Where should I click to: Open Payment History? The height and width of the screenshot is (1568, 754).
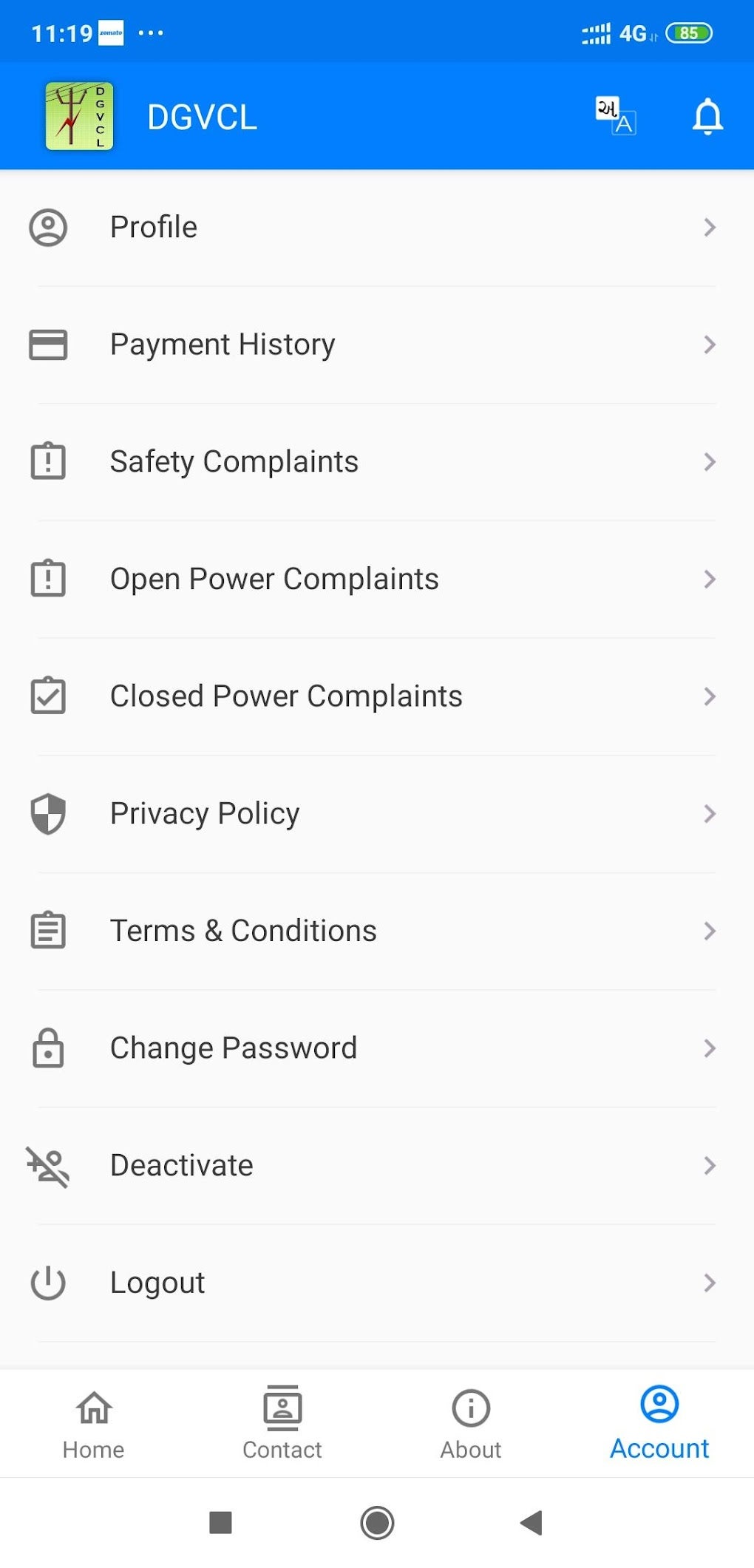click(223, 344)
